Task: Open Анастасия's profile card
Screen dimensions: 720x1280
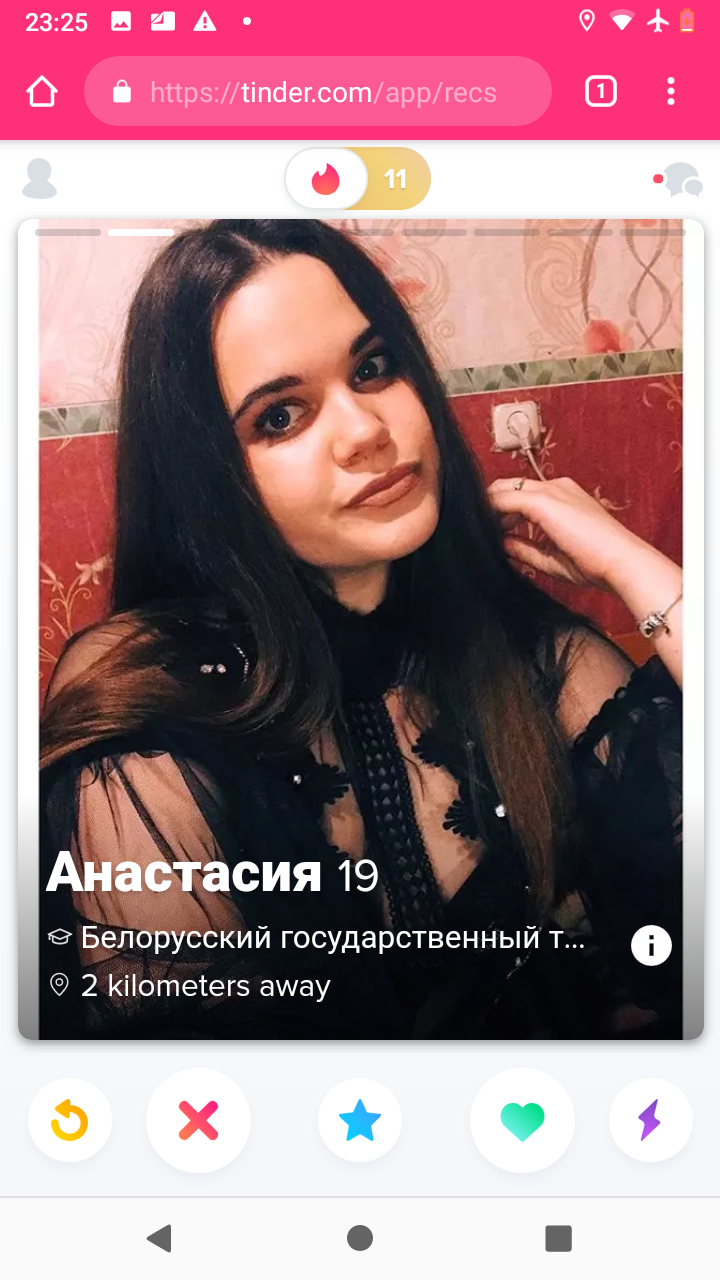Action: click(x=361, y=629)
